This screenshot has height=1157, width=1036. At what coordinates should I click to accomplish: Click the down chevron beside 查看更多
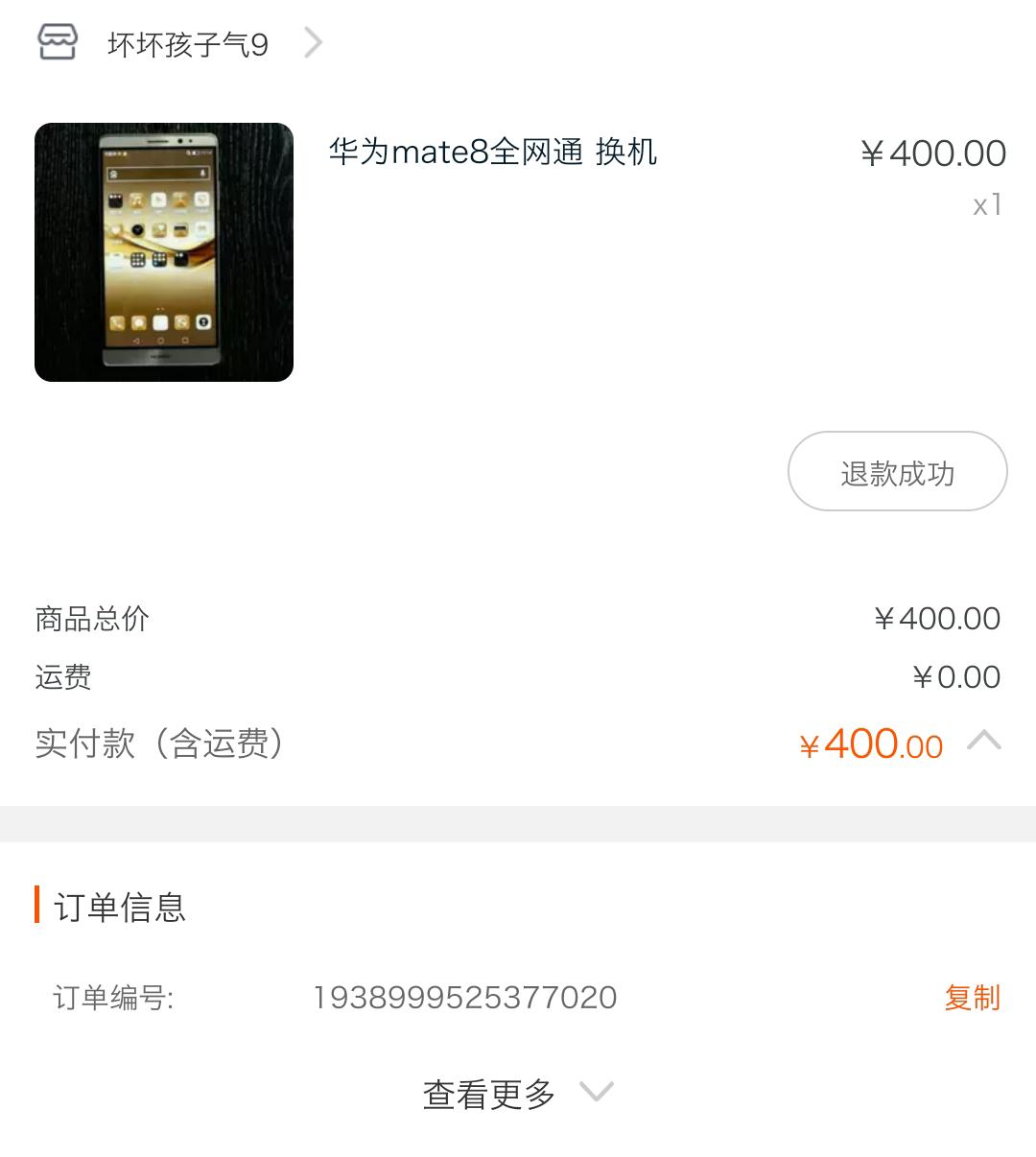[597, 1091]
